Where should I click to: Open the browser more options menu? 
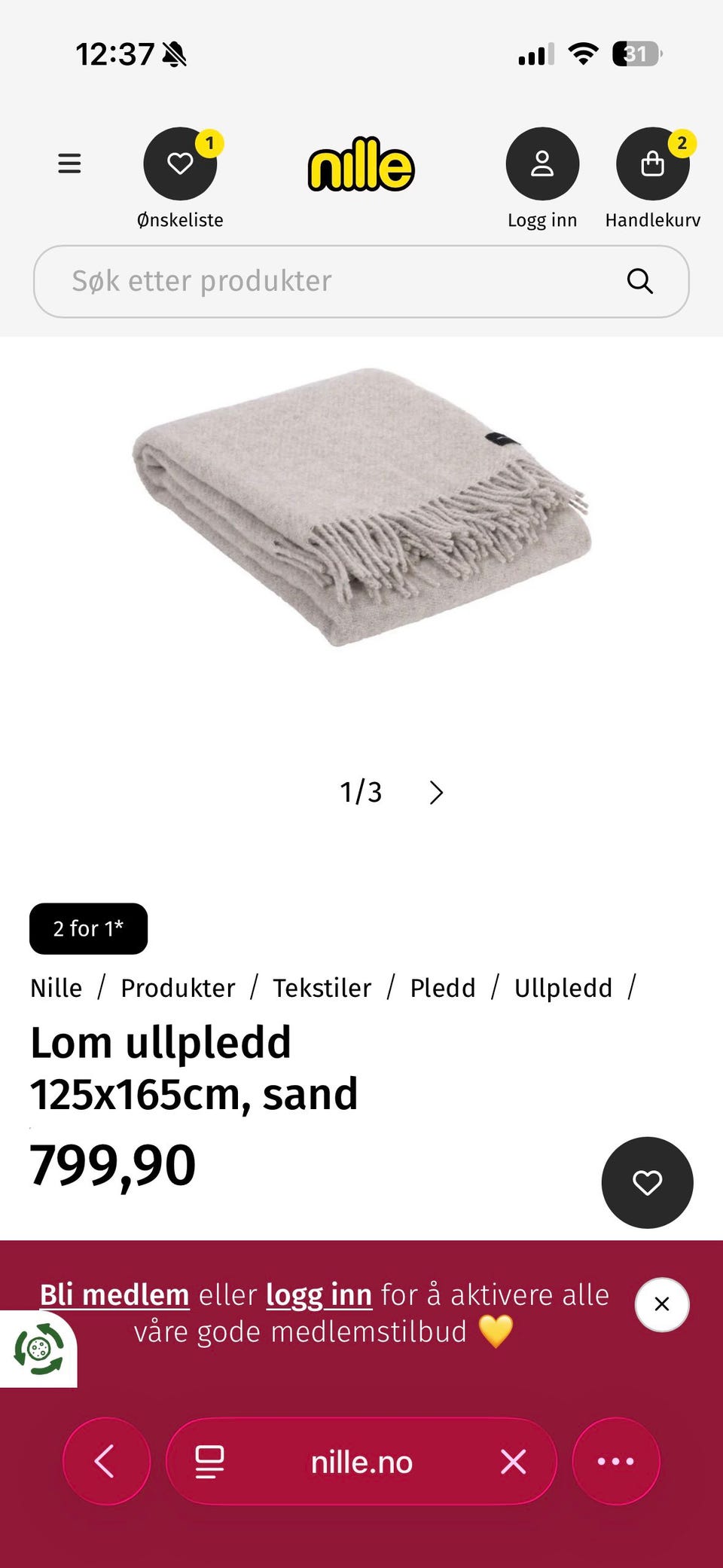tap(615, 1461)
